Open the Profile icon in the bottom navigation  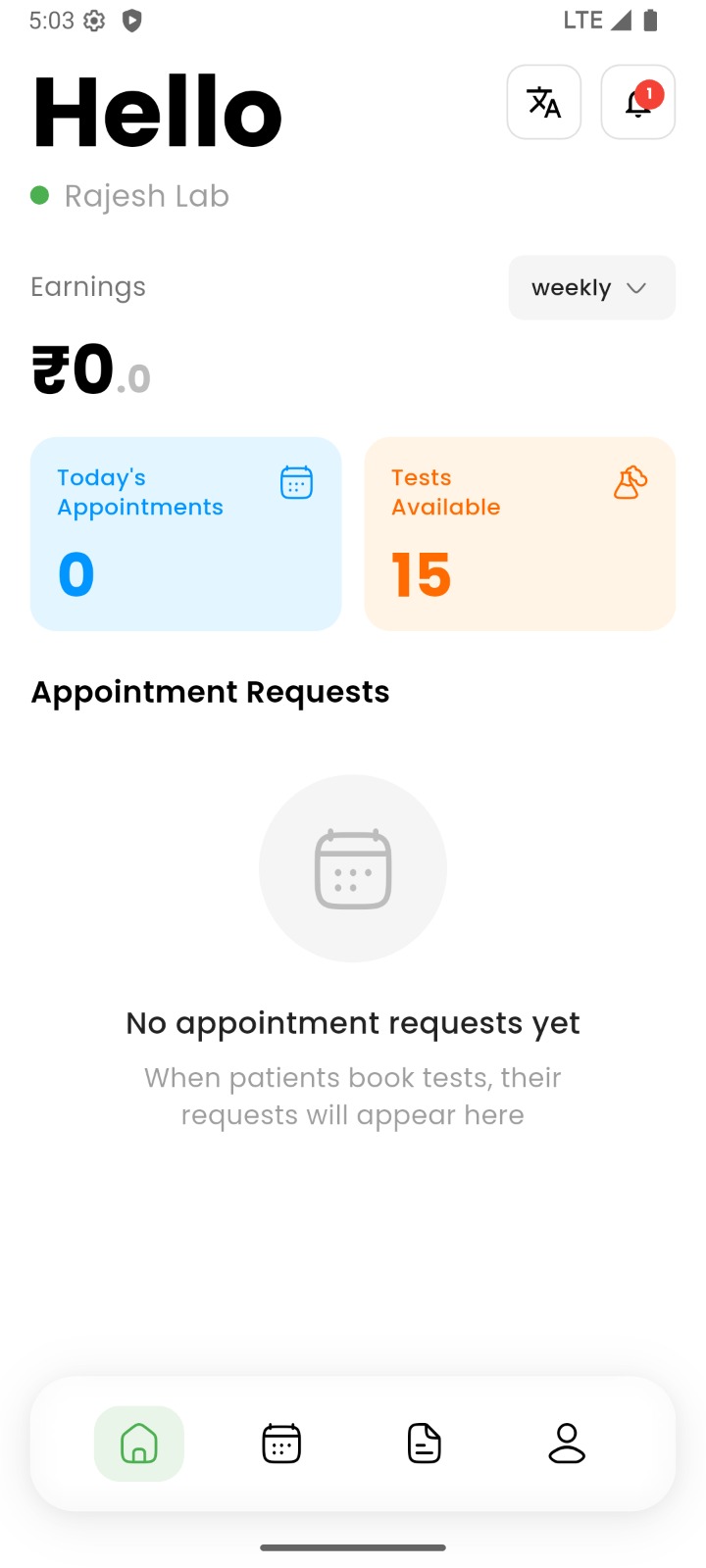click(x=567, y=1442)
